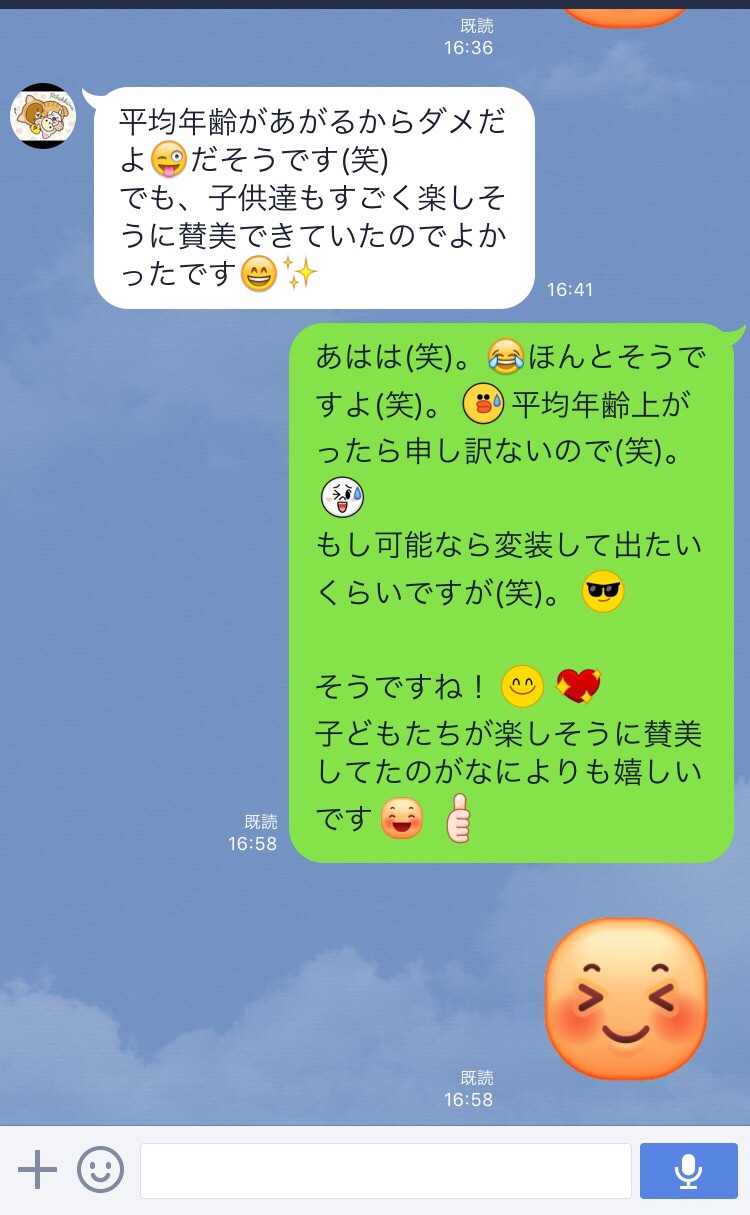Image resolution: width=750 pixels, height=1215 pixels.
Task: Open the plus attachment menu
Action: pos(37,1169)
